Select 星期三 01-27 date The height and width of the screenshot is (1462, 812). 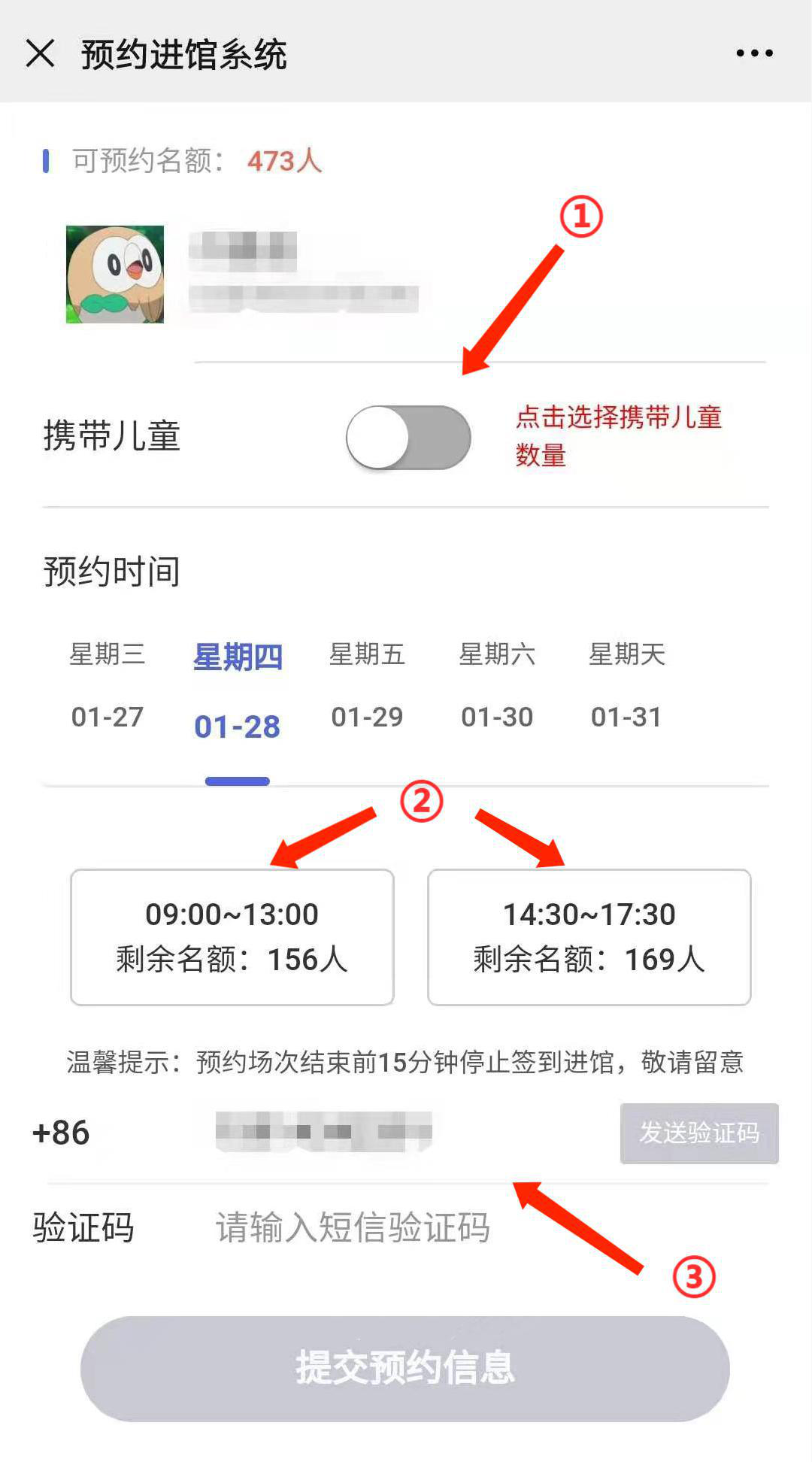click(108, 684)
